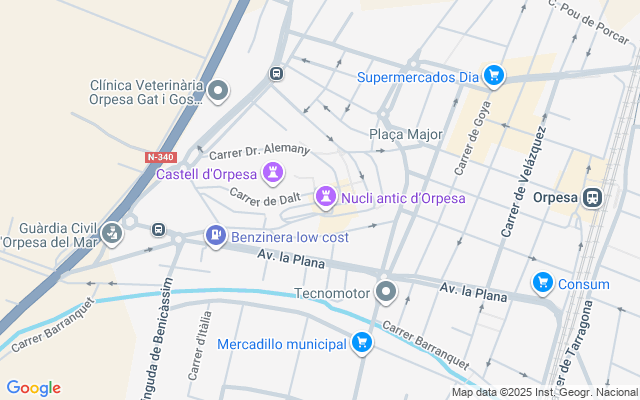This screenshot has width=640, height=400.
Task: Open the Nucli antic d'Orpesa pin
Action: (326, 197)
